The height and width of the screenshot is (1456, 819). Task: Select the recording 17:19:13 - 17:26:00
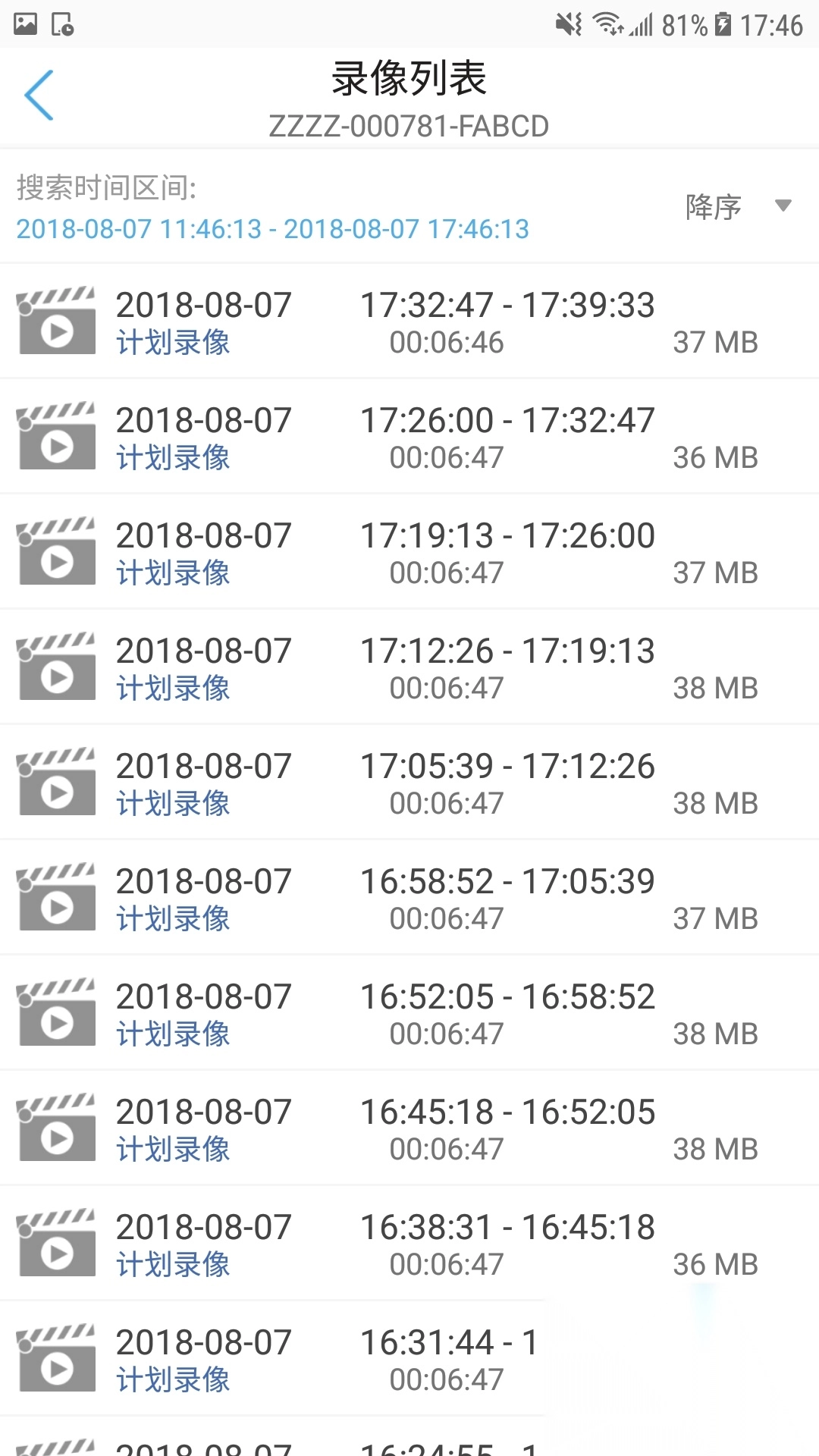click(409, 552)
